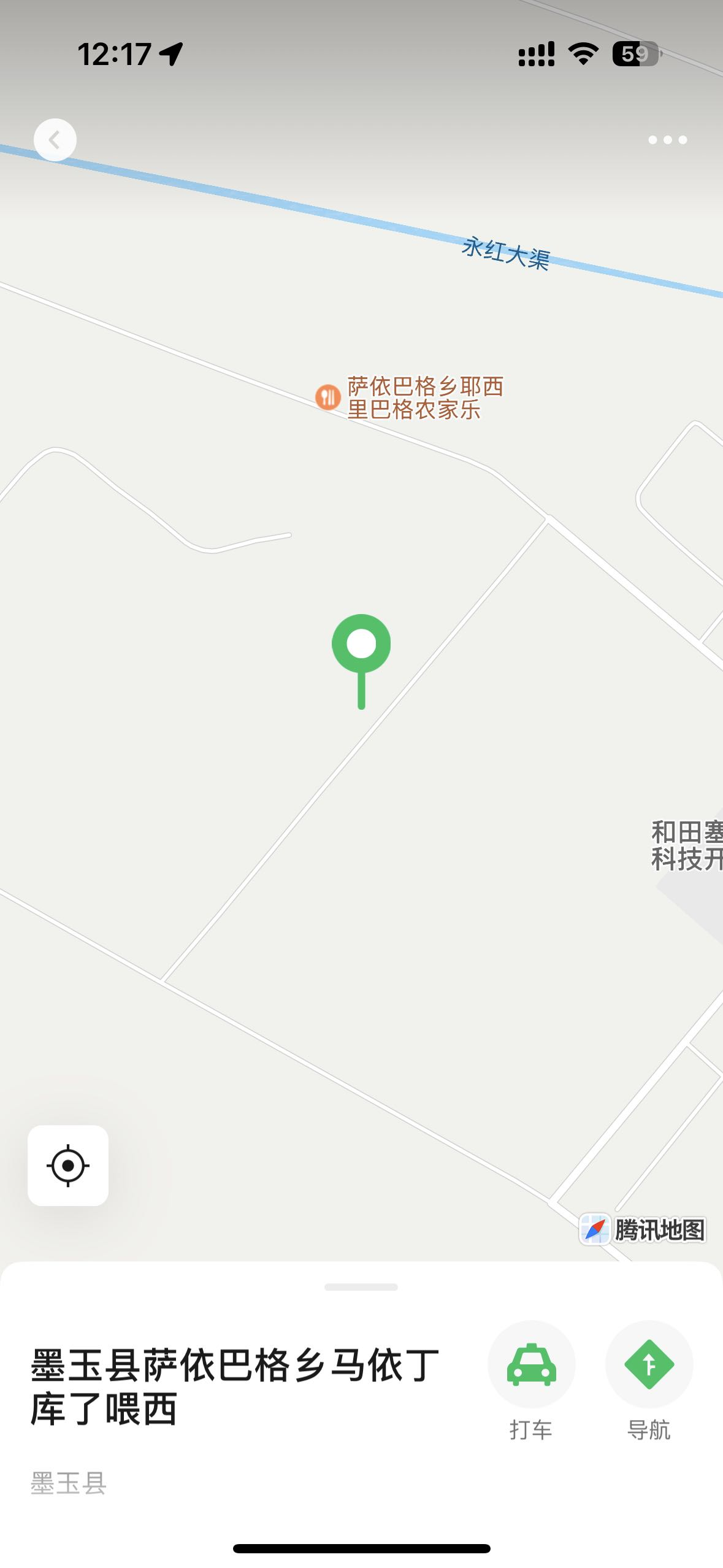
Task: Select the green location pin on the map
Action: tap(361, 645)
